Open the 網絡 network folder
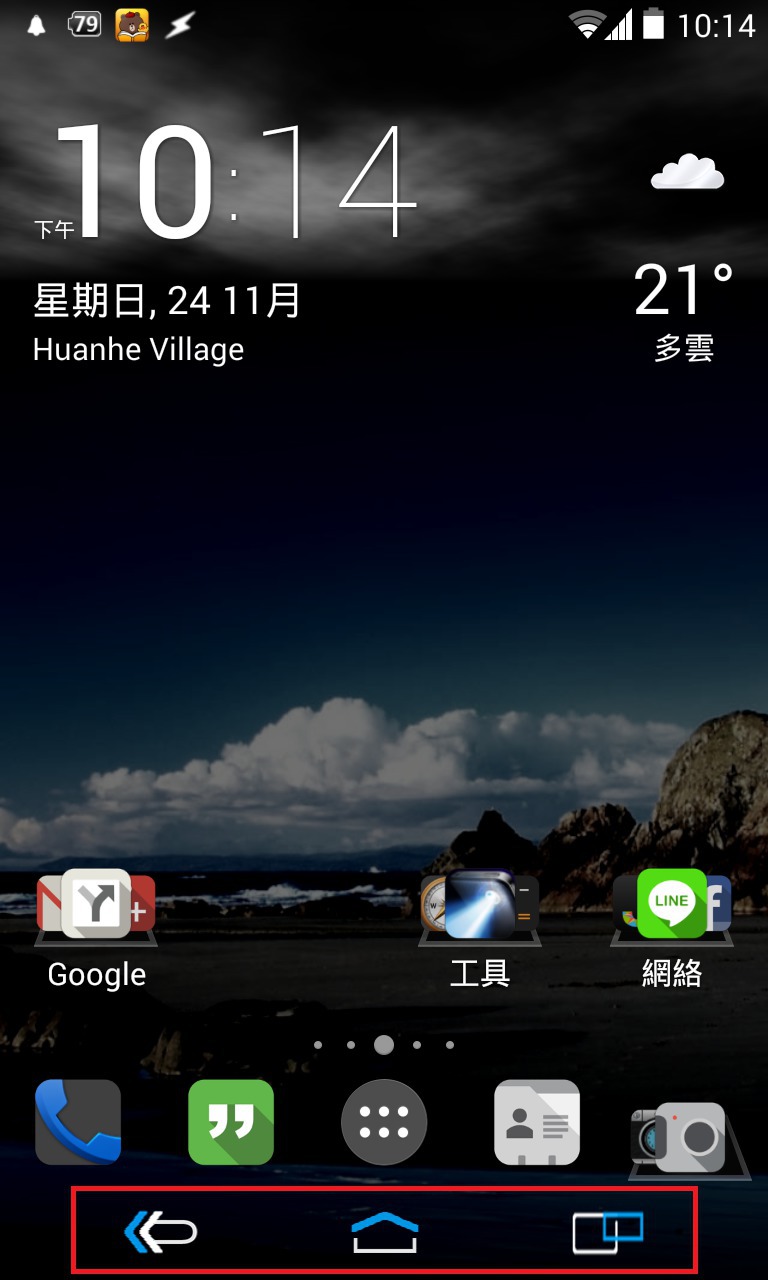The width and height of the screenshot is (768, 1280). pyautogui.click(x=672, y=908)
